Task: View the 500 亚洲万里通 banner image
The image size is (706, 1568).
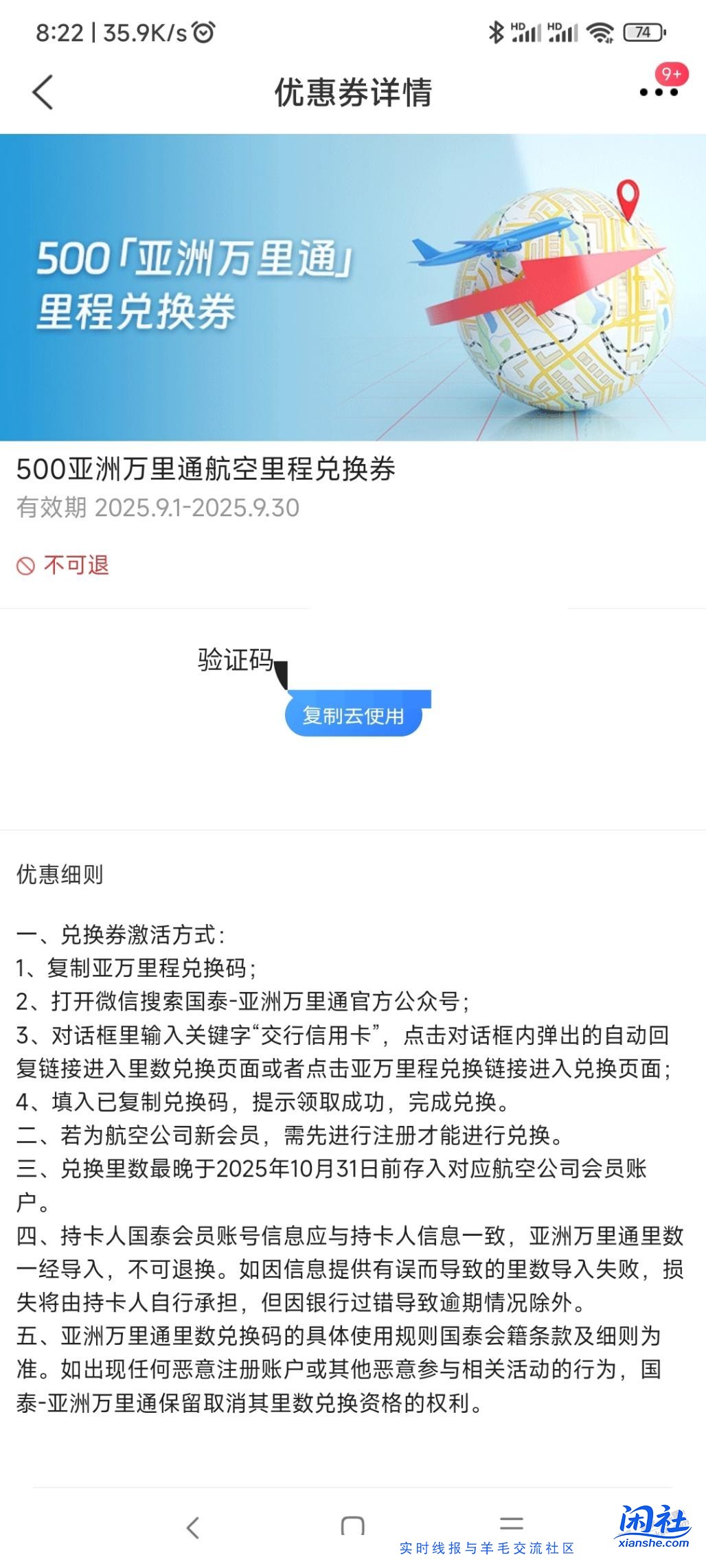Action: pyautogui.click(x=353, y=287)
